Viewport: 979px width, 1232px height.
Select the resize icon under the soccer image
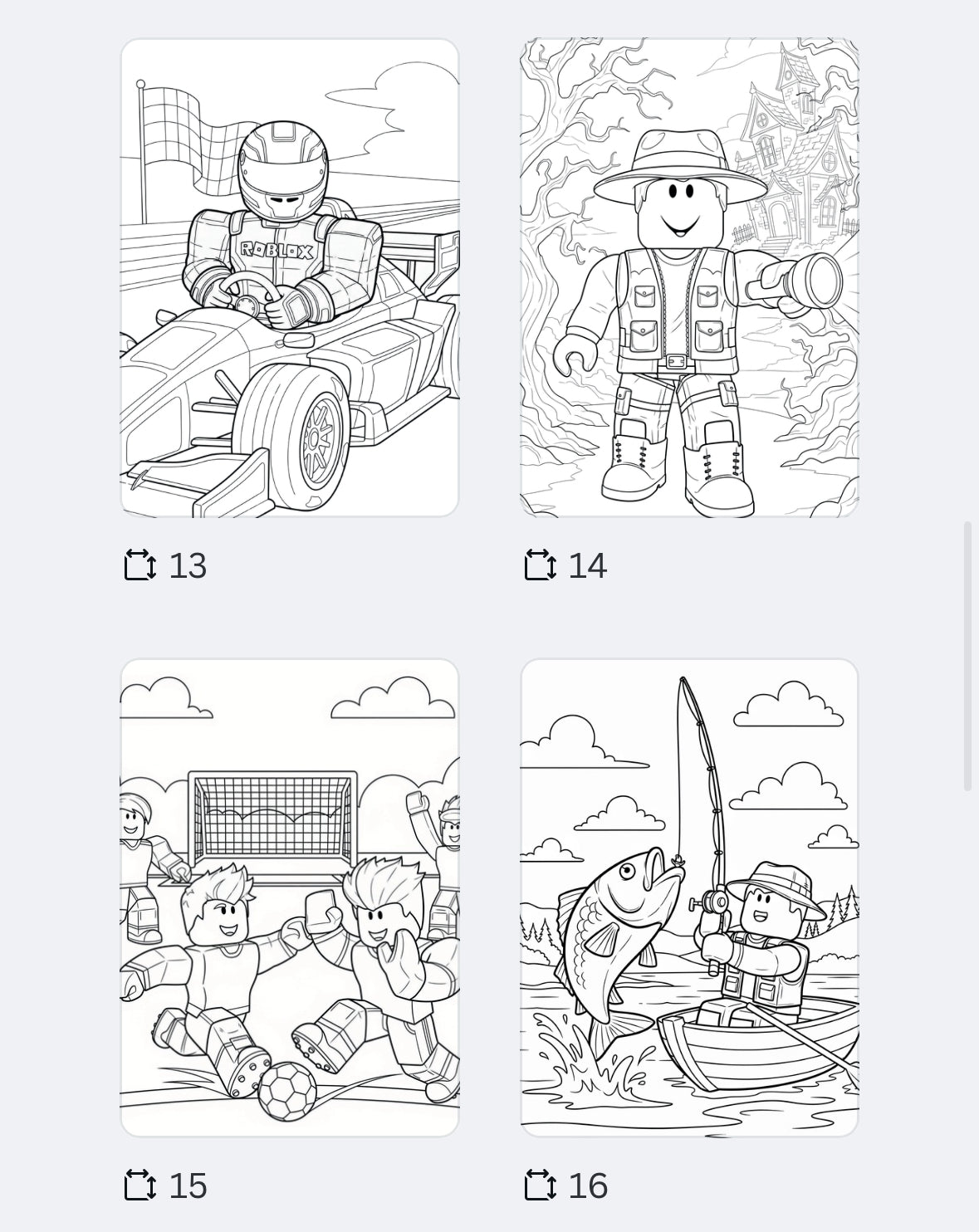click(x=140, y=1185)
